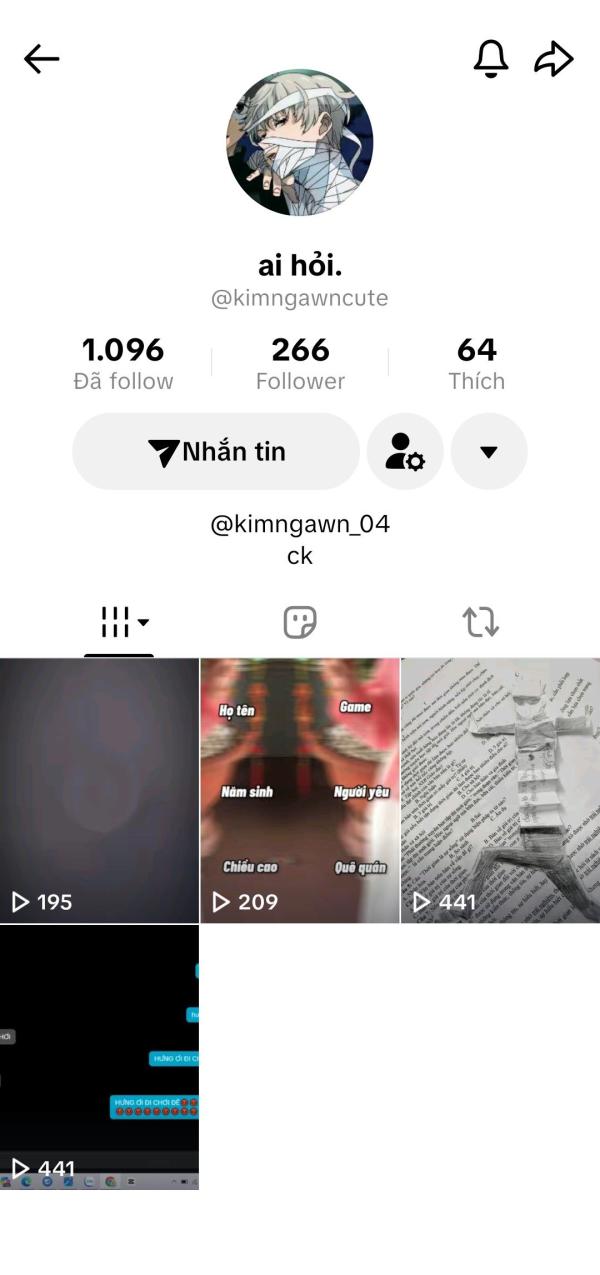Screen dimensions: 600x1275
Task: Open the video with 209 views
Action: 300,790
